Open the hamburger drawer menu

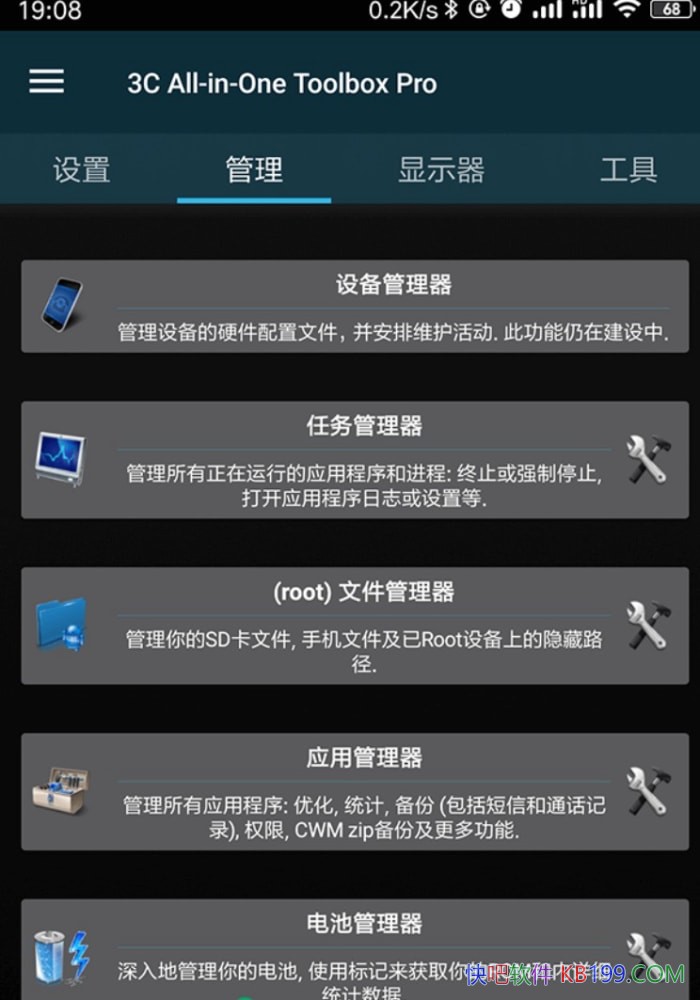coord(46,82)
